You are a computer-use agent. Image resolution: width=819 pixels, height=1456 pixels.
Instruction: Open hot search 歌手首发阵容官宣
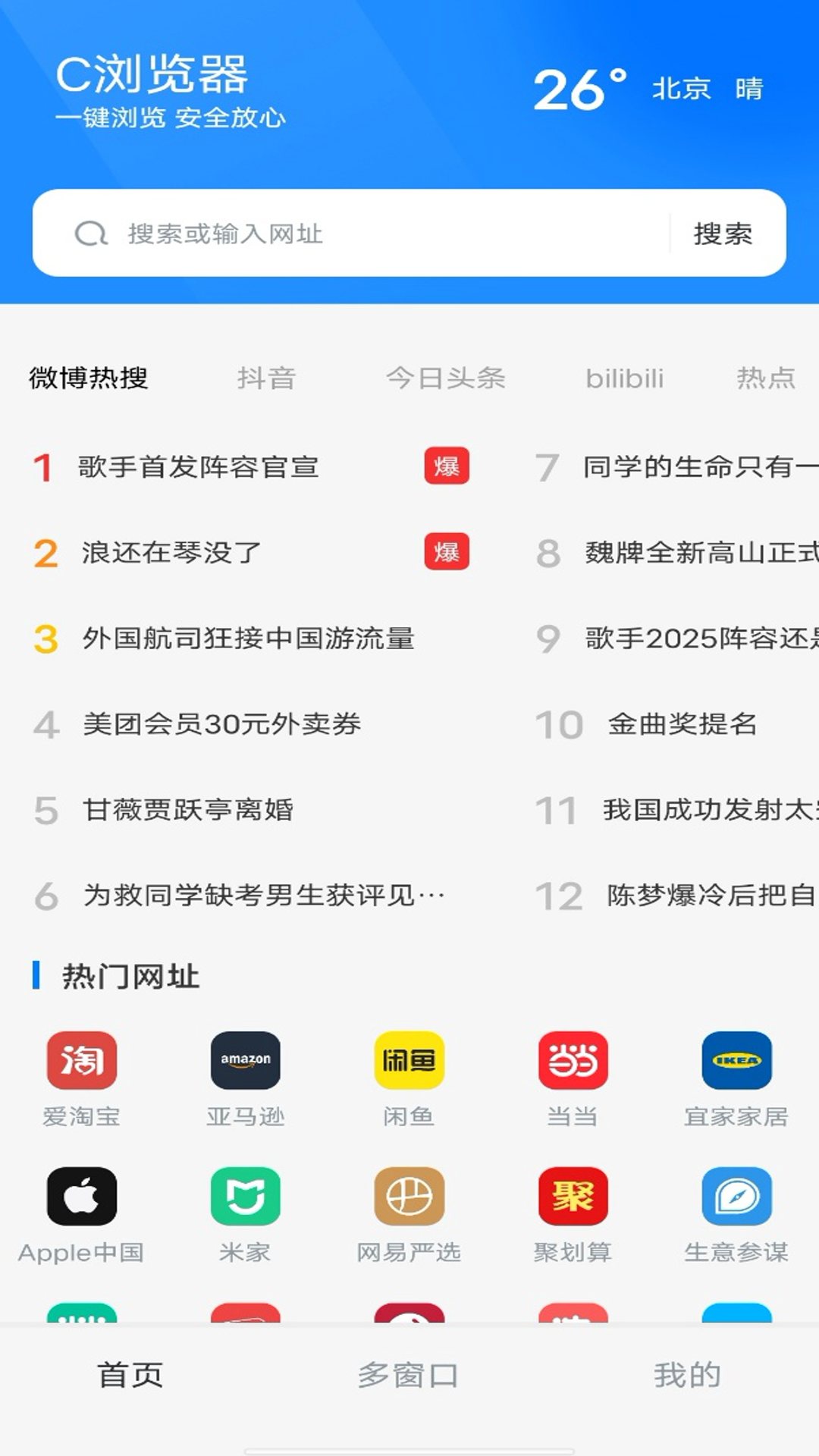pos(252,466)
